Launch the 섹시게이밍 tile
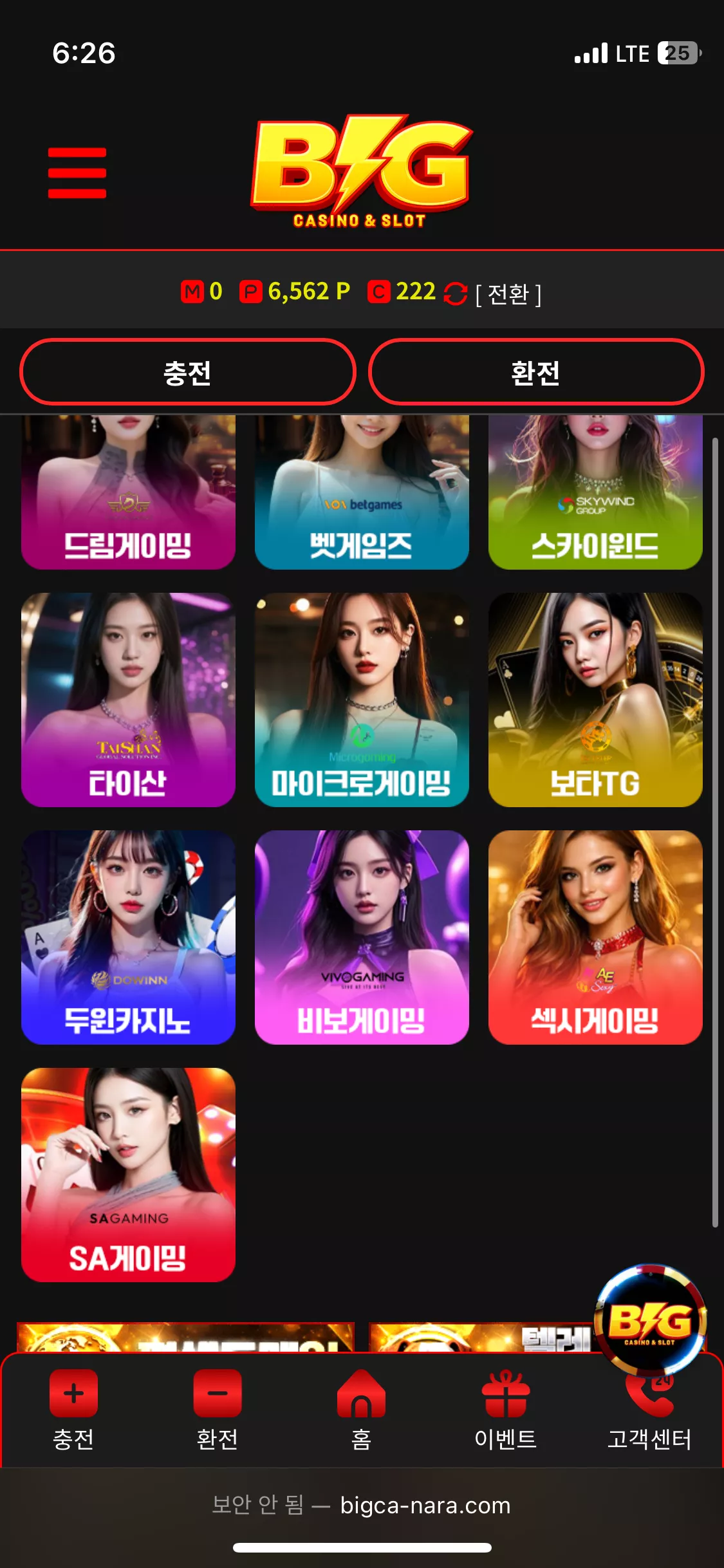This screenshot has height=1568, width=724. click(x=595, y=937)
